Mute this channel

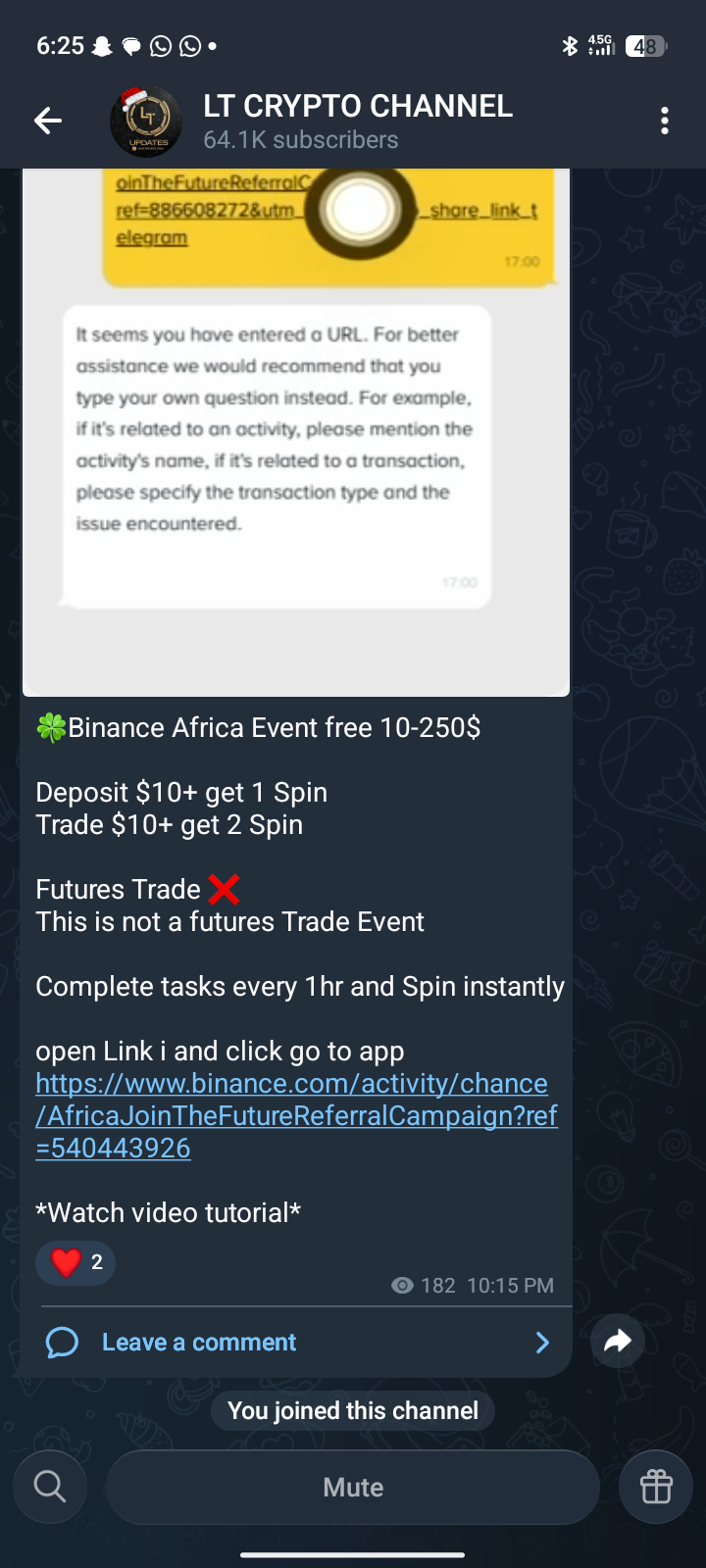click(353, 1487)
